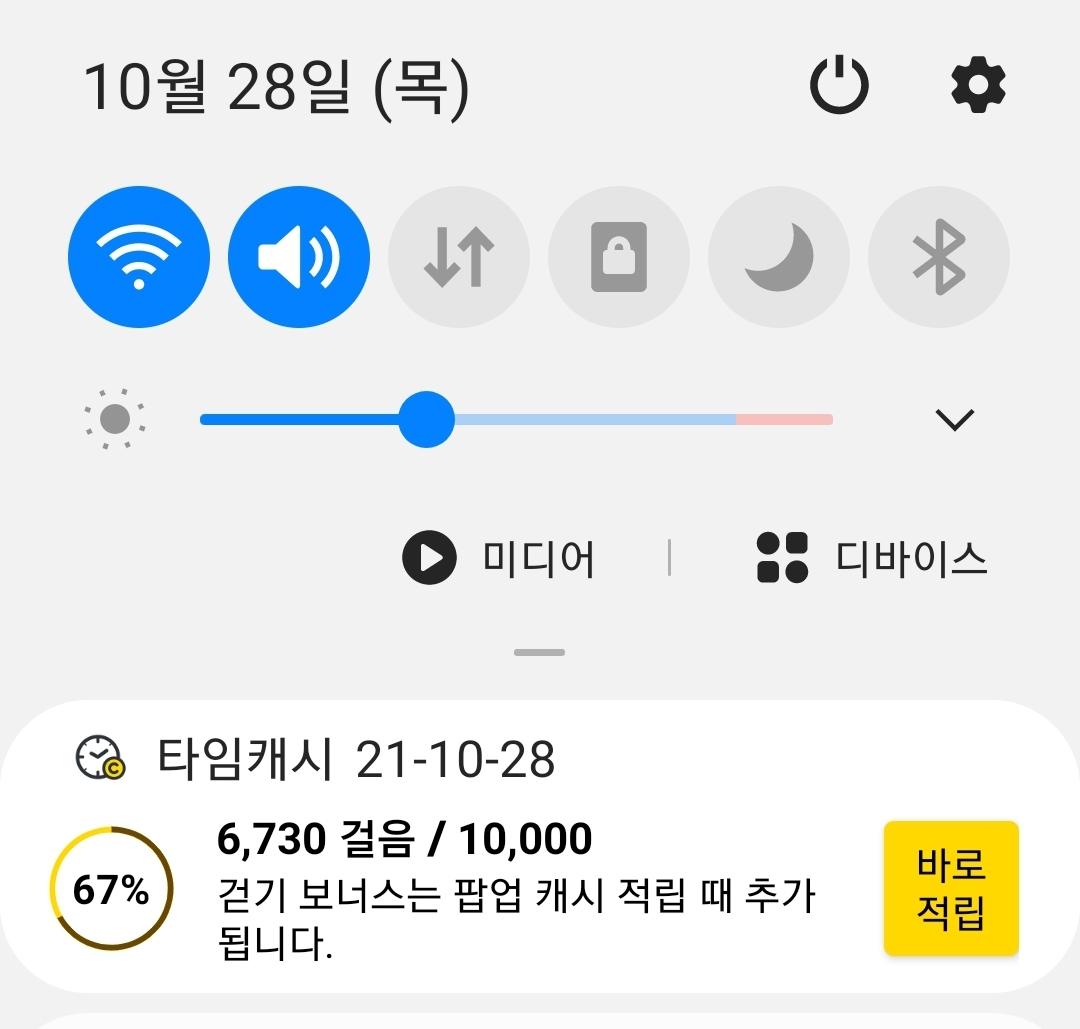Toggle the sound mode
This screenshot has height=1029, width=1080.
[x=299, y=258]
